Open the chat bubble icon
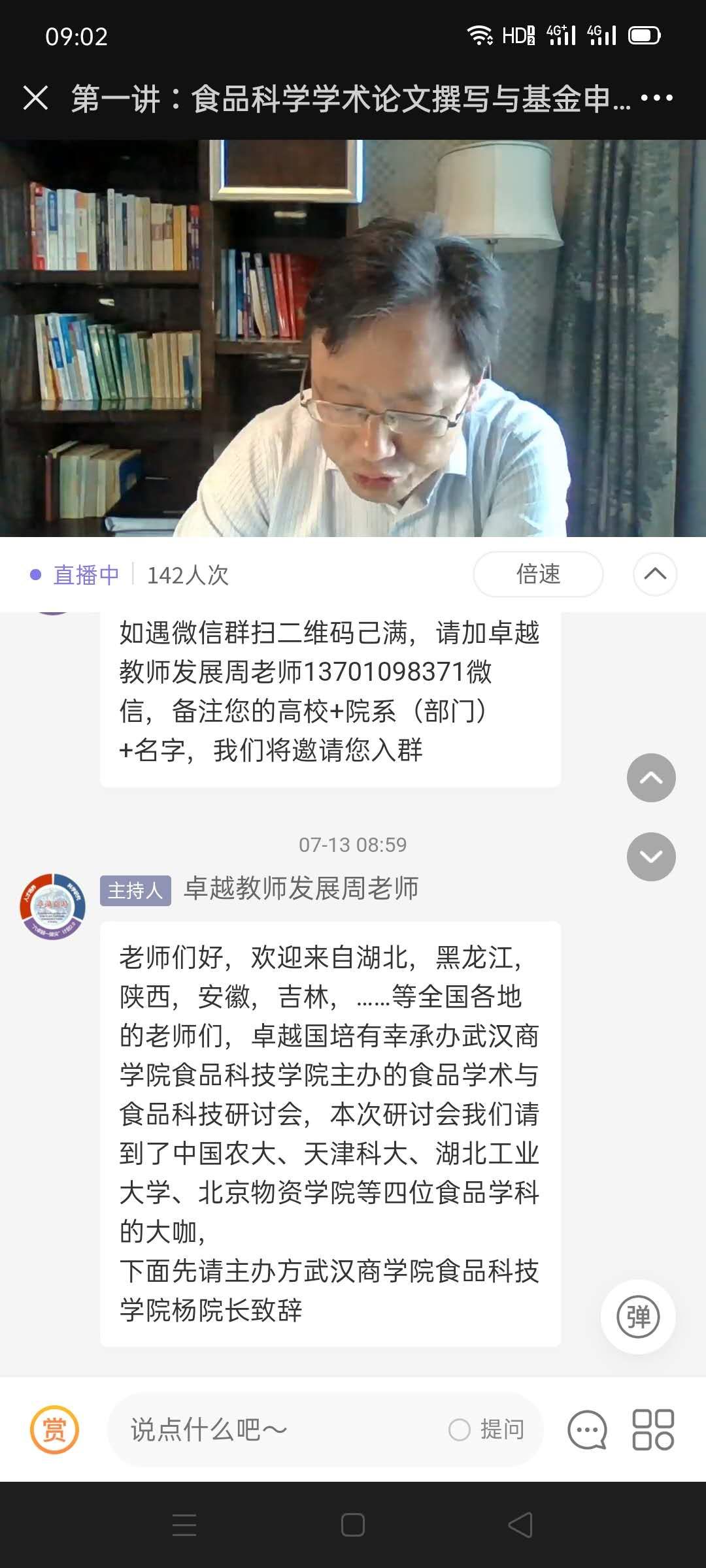The image size is (706, 1568). pyautogui.click(x=587, y=1429)
